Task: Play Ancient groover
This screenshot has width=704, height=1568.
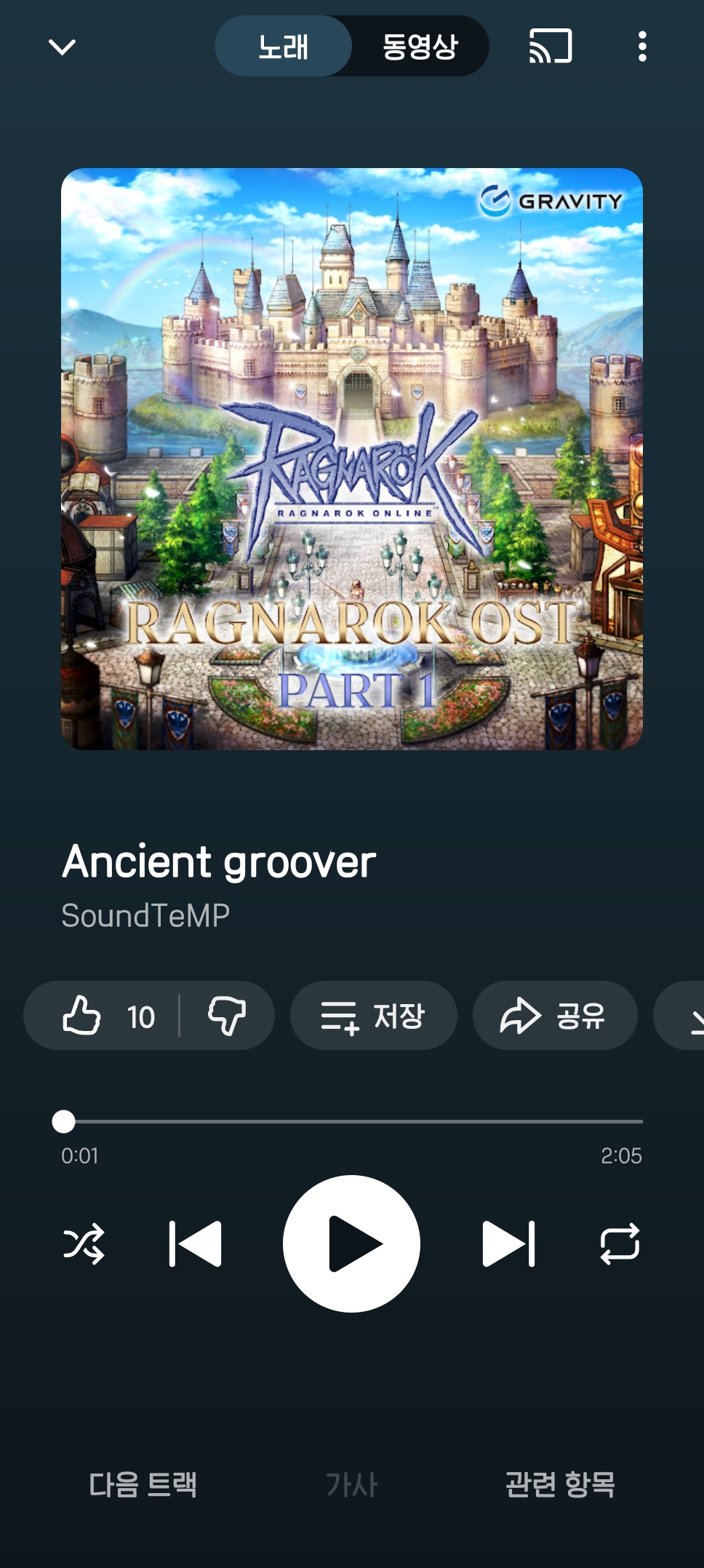Action: coord(351,1243)
